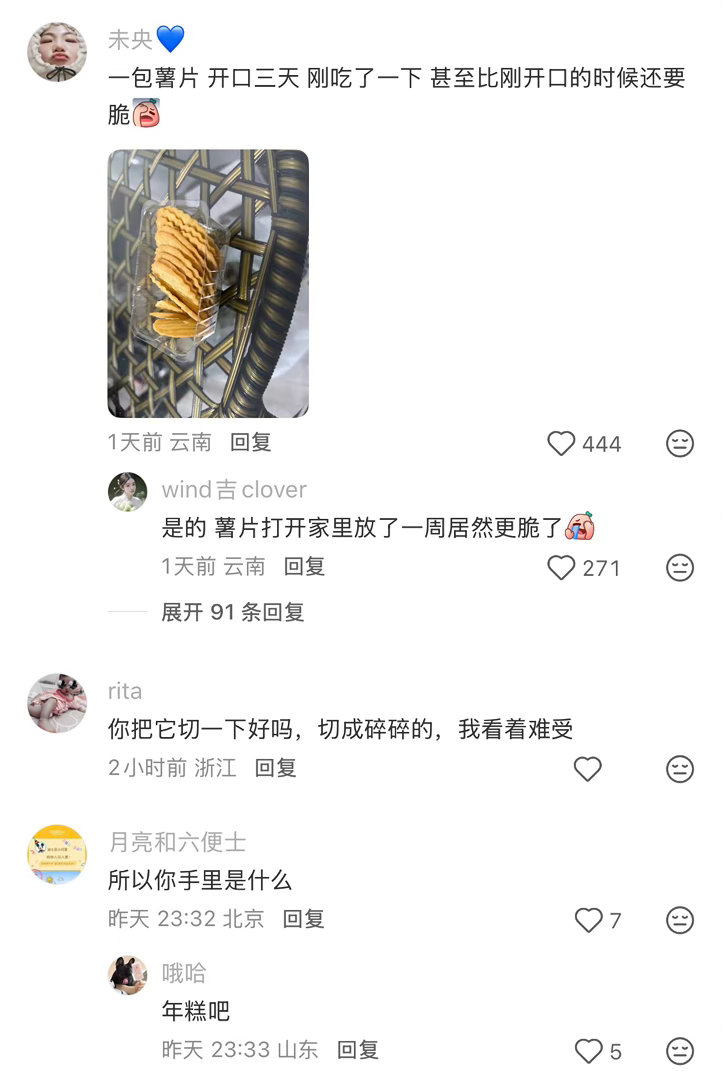Tap the emoji face icon beside 未央's comment
The height and width of the screenshot is (1080, 722).
[x=681, y=443]
